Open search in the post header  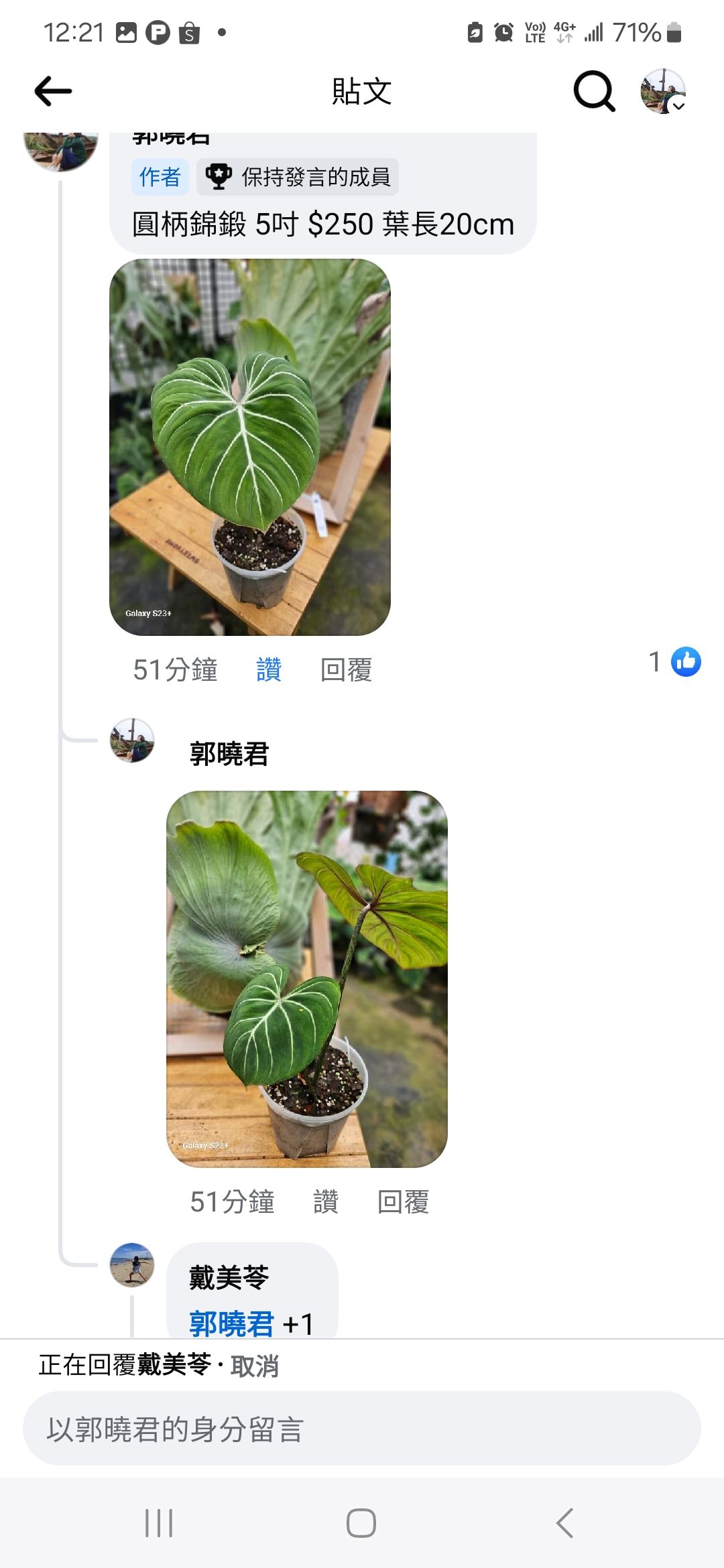594,91
